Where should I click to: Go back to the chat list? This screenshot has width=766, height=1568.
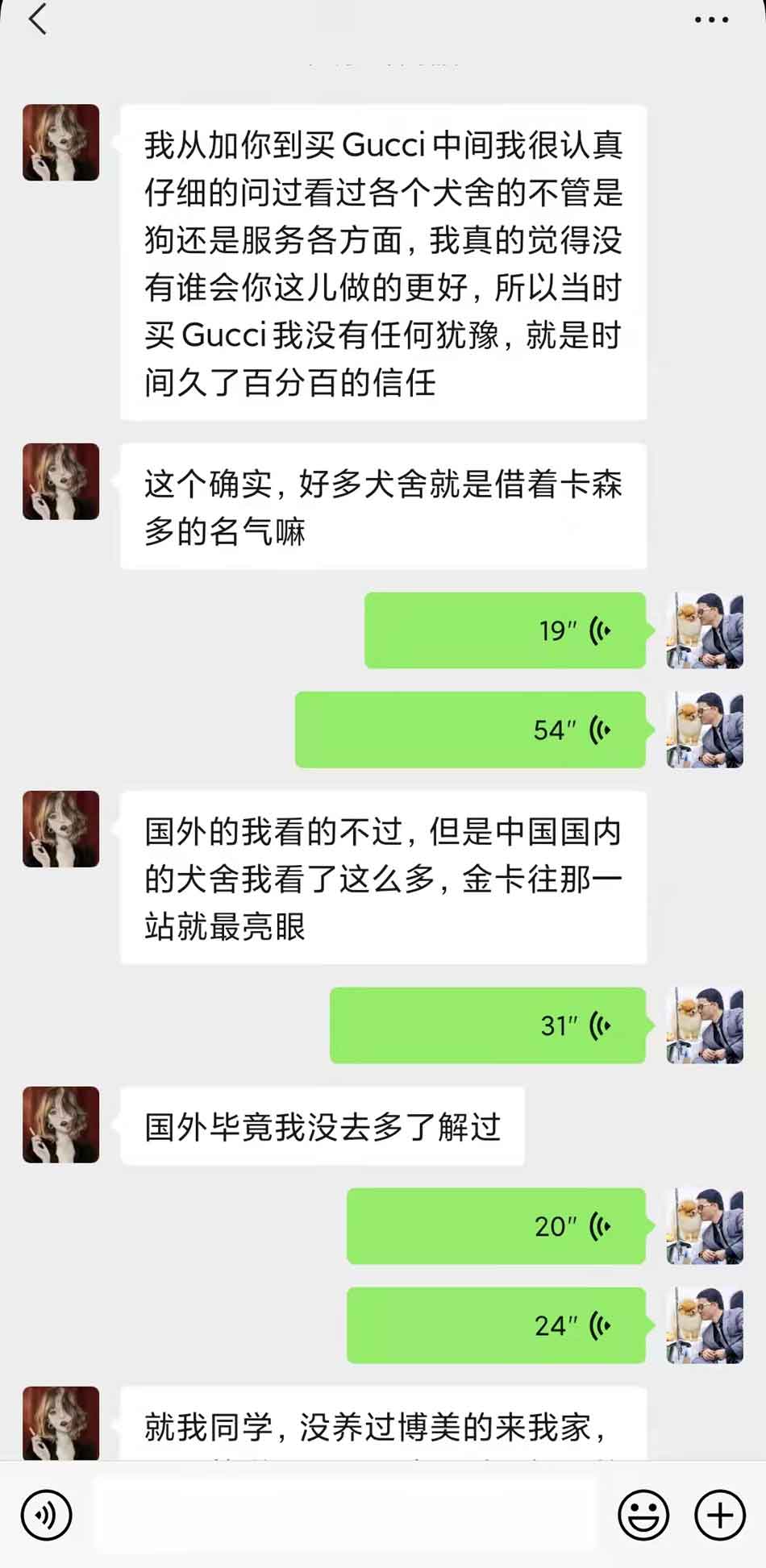pyautogui.click(x=37, y=19)
